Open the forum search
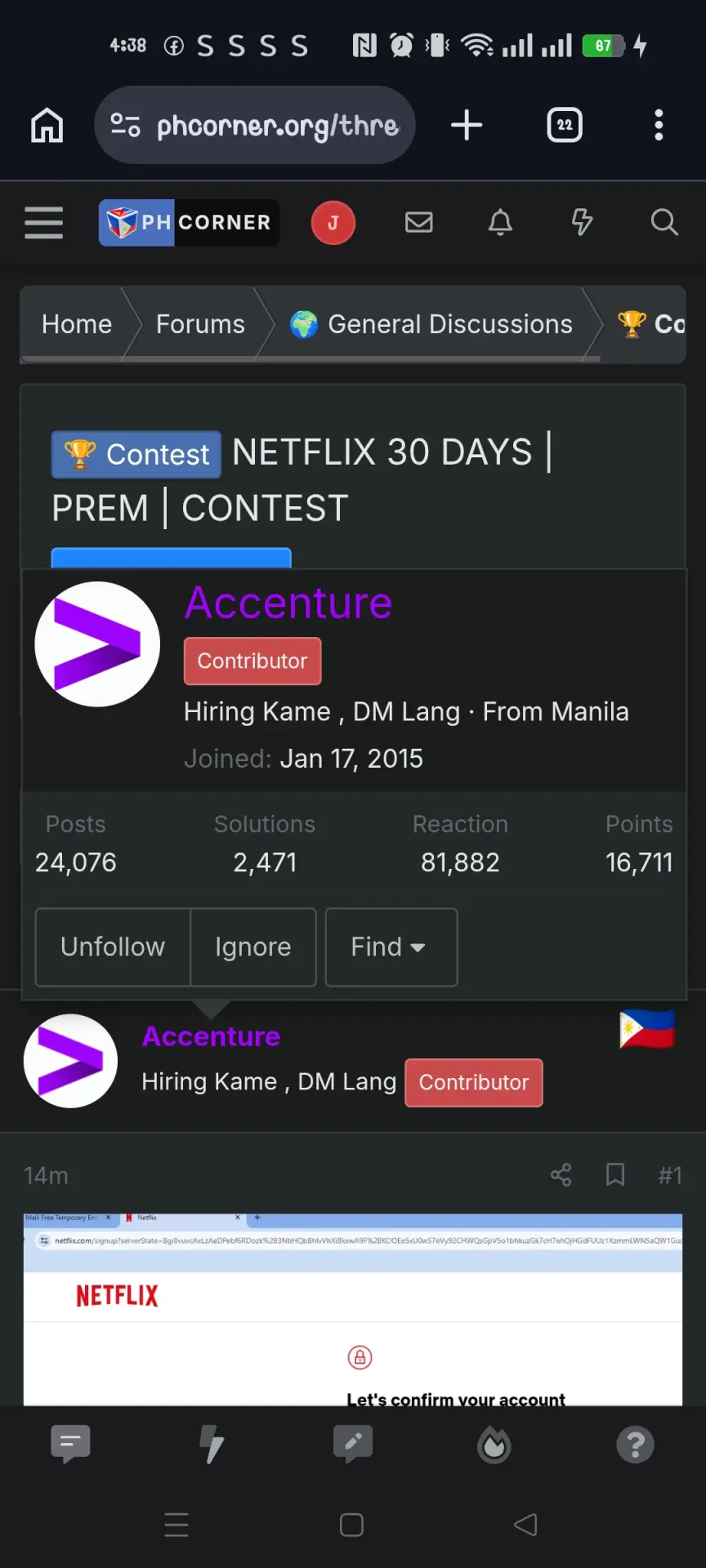Viewport: 706px width, 1568px height. tap(664, 222)
